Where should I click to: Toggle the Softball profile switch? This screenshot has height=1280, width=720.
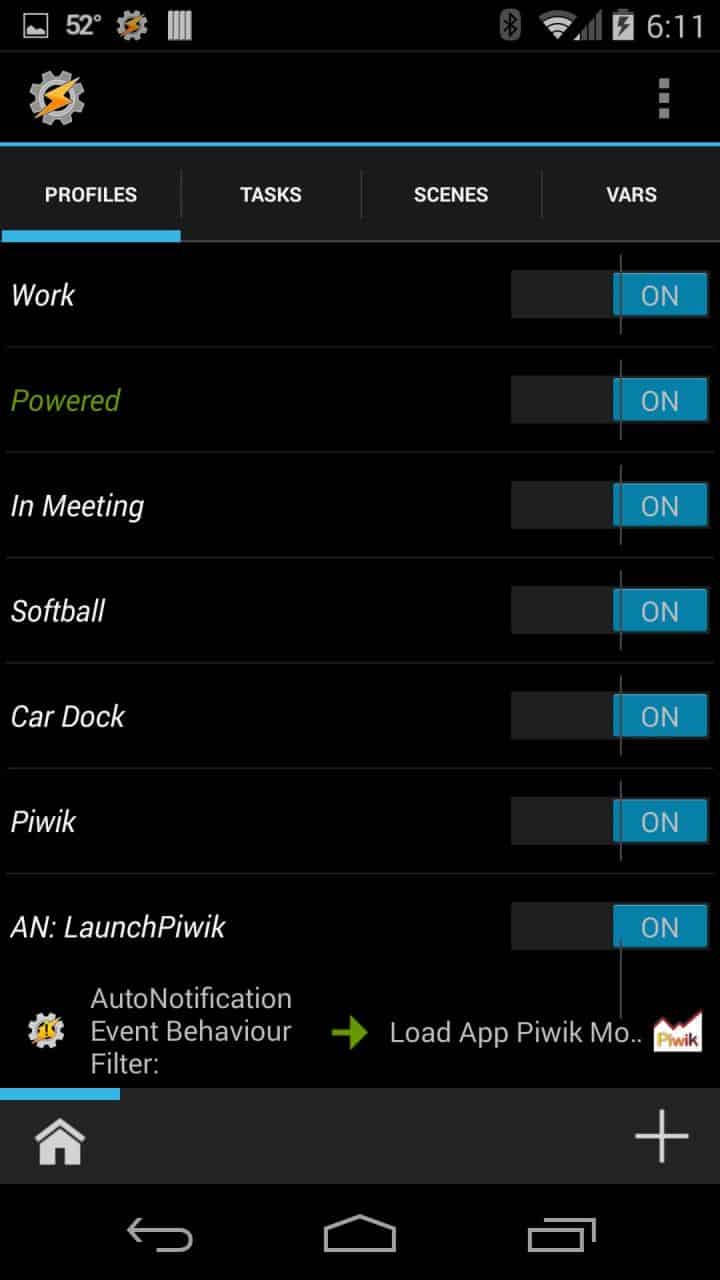tap(610, 611)
